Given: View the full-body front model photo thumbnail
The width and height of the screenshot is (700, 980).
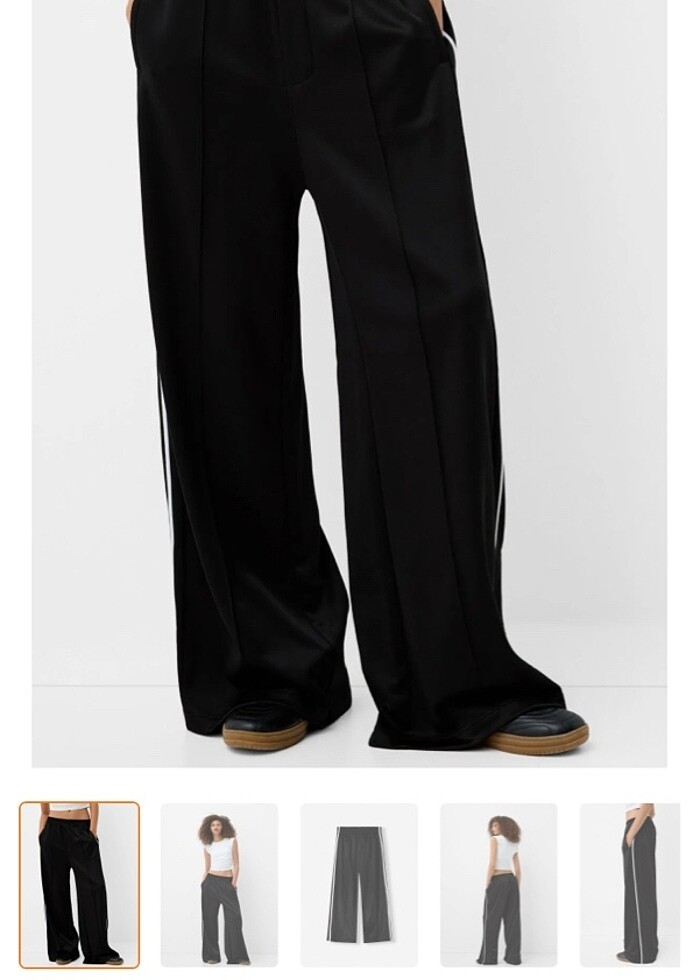Looking at the screenshot, I should [x=219, y=884].
